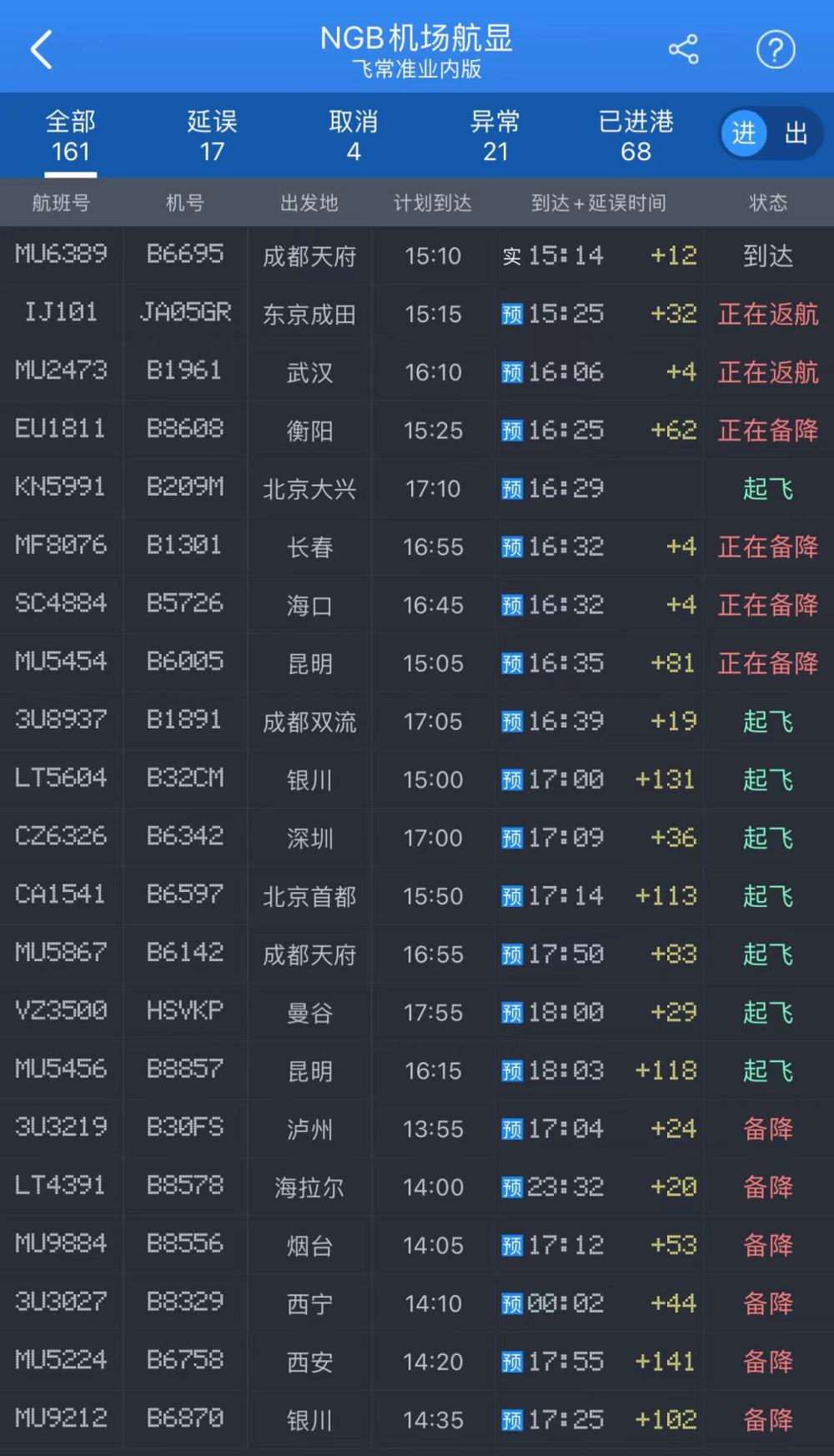
Task: Switch to the 取消 4 tab
Action: coord(354,136)
